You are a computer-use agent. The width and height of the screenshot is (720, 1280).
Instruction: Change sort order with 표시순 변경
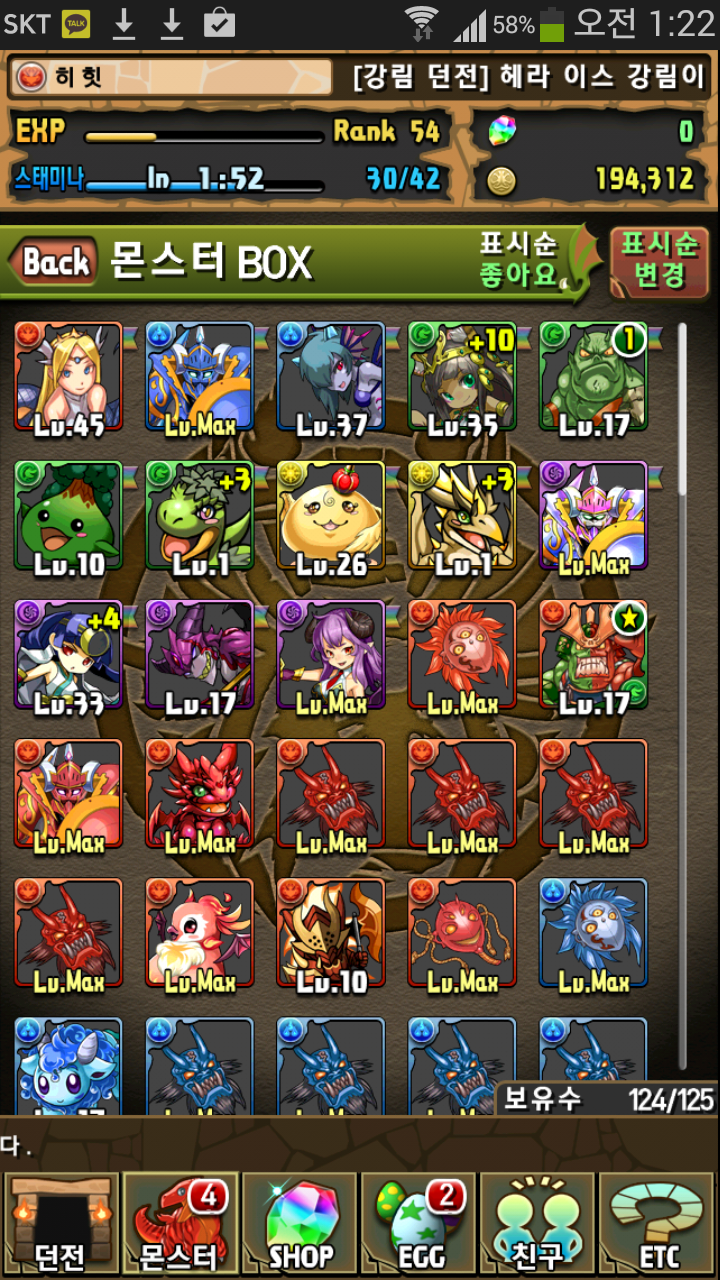[x=658, y=262]
